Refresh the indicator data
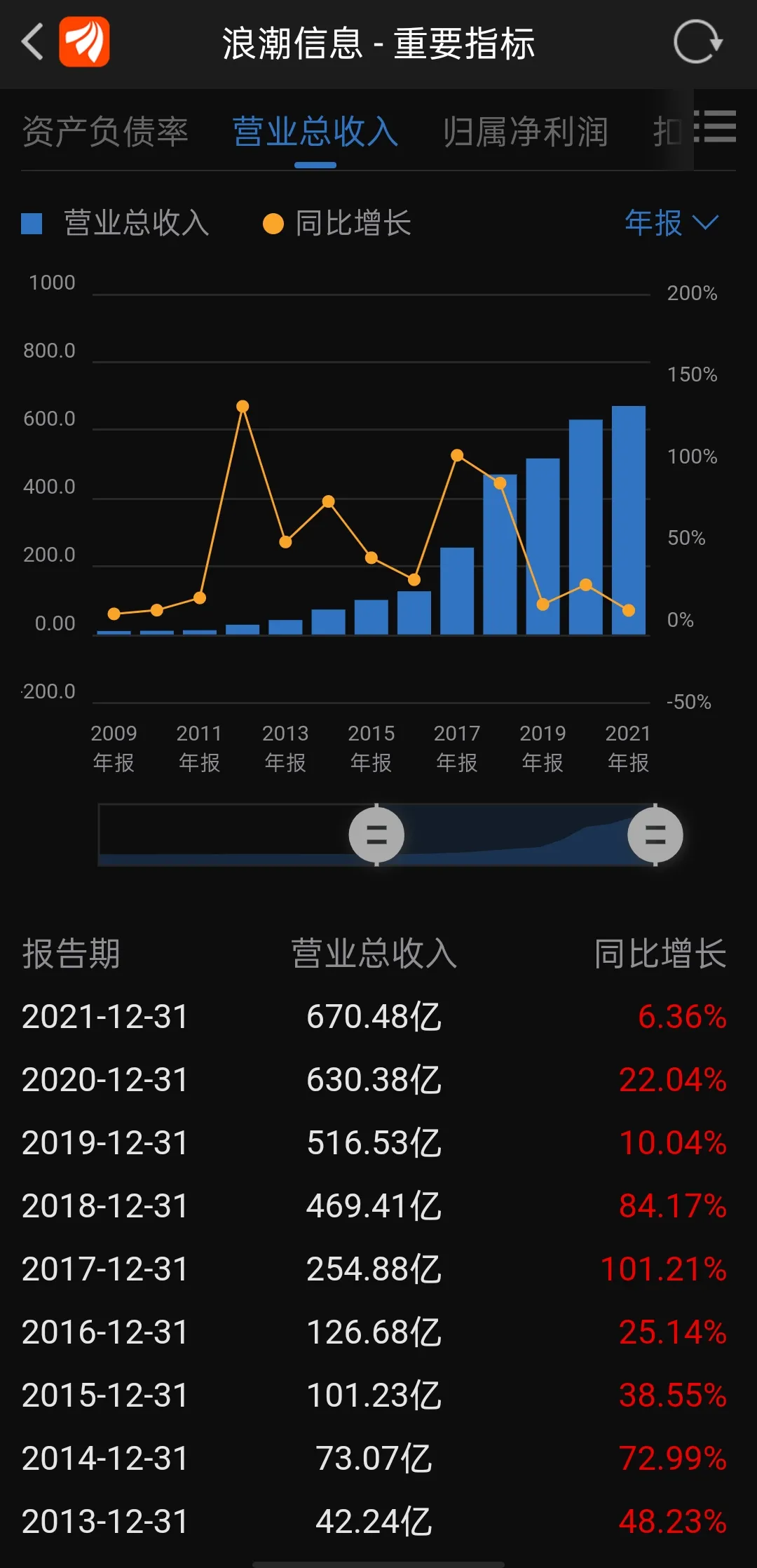 (697, 42)
